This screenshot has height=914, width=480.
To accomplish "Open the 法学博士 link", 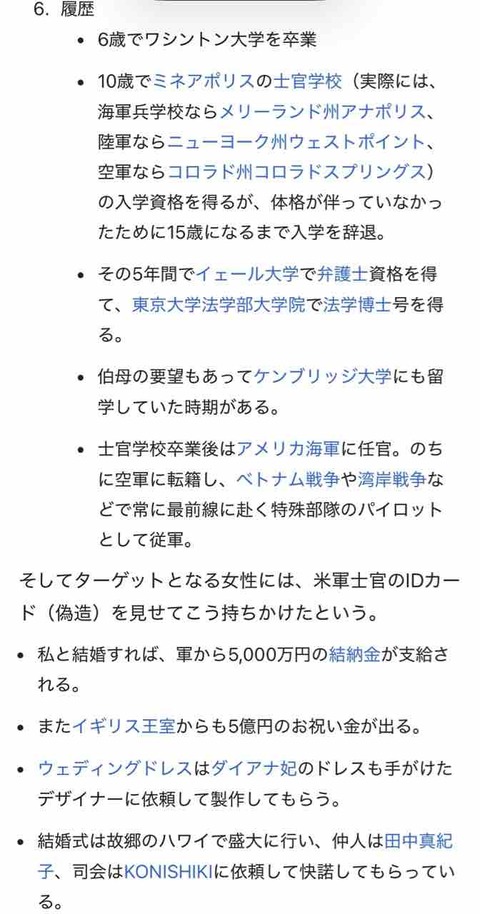I will coord(357,304).
